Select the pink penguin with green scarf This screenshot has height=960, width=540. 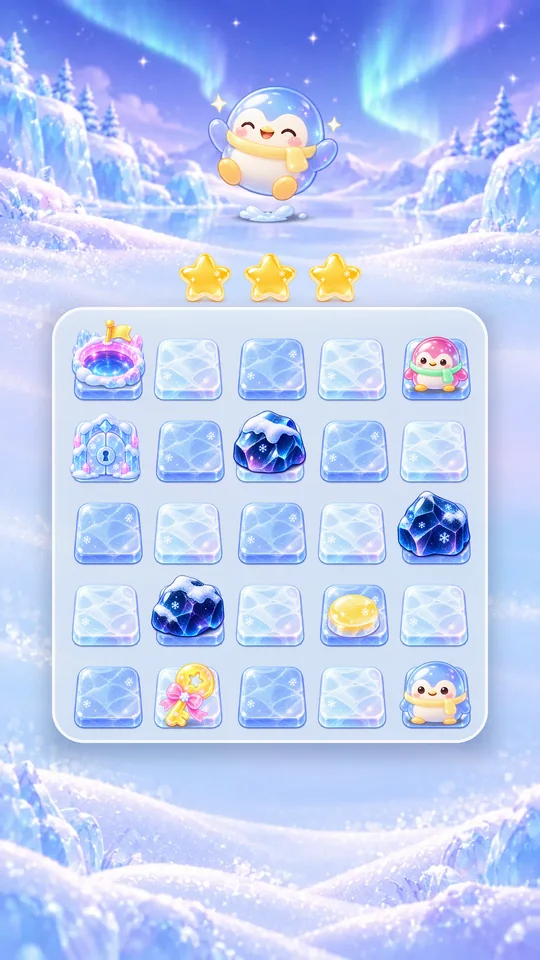435,365
